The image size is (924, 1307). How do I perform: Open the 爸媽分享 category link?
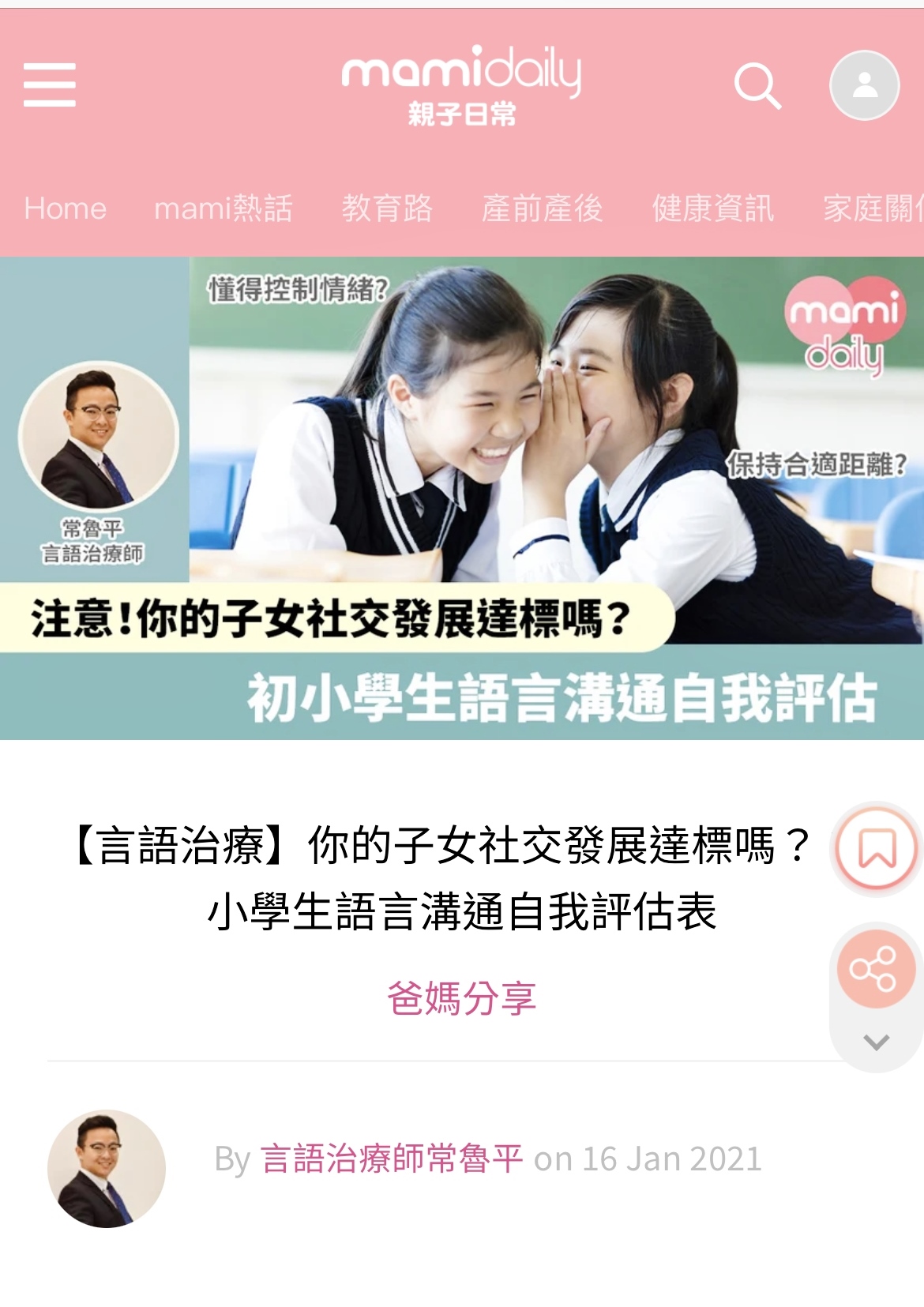tap(461, 998)
